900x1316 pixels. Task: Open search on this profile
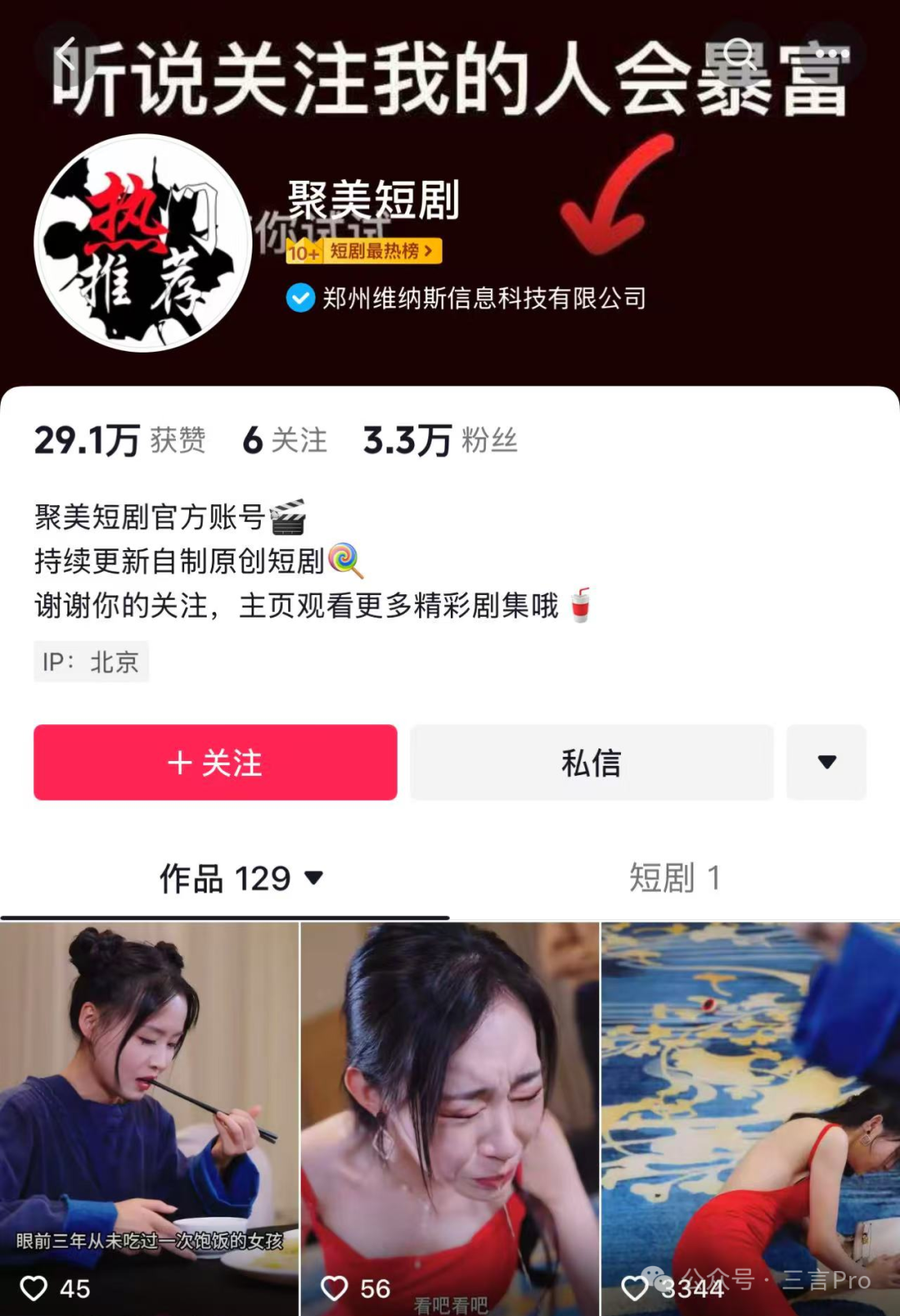pyautogui.click(x=738, y=53)
